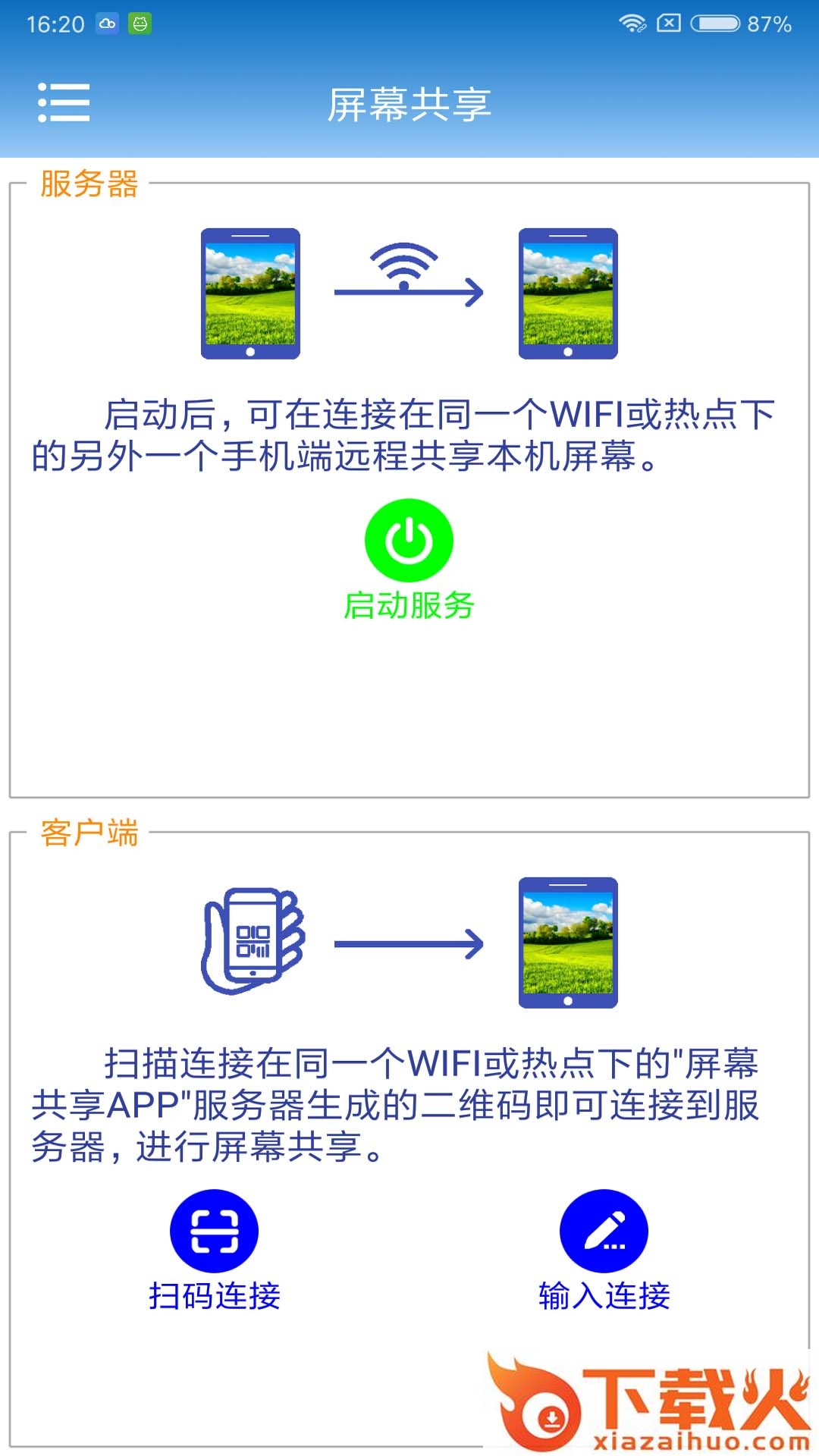Connect by scanning QR code (扫码连接)

tap(214, 1232)
